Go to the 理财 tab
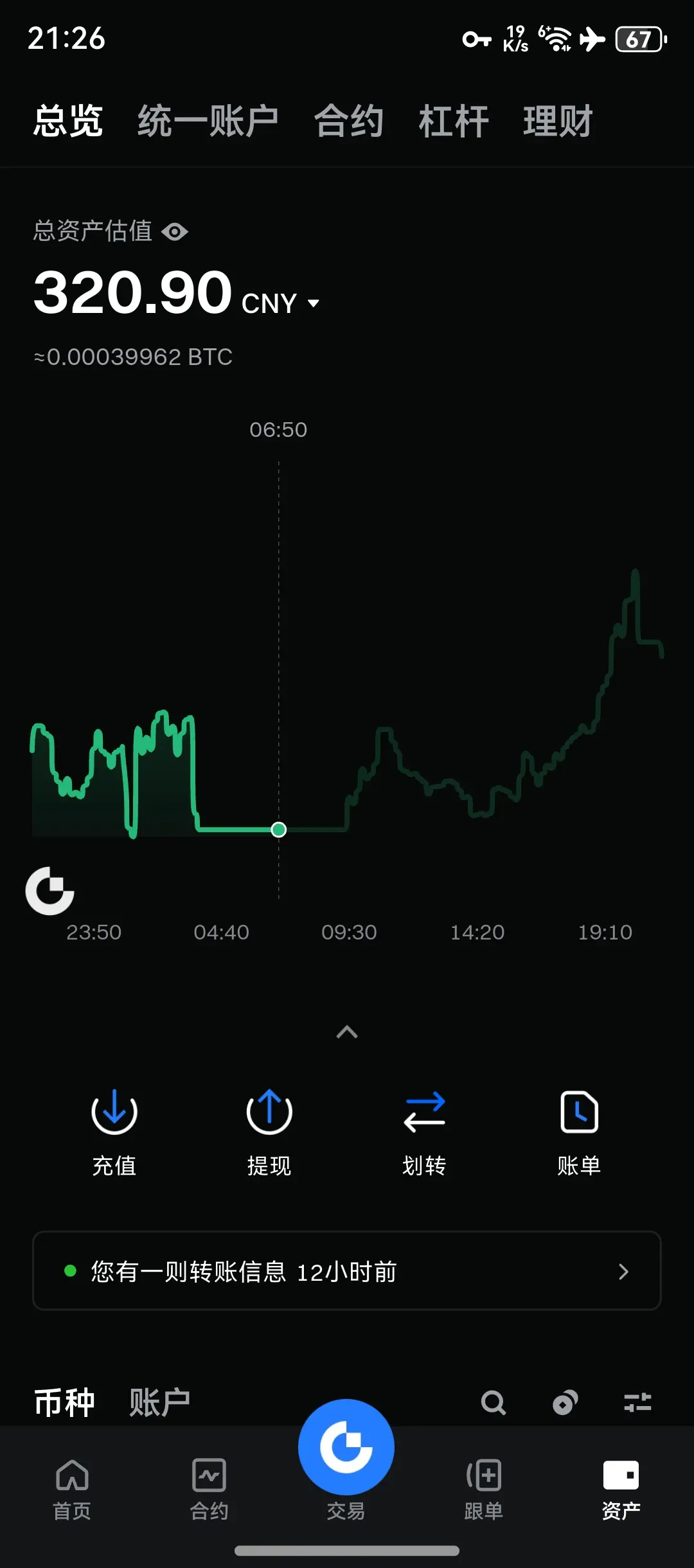The width and height of the screenshot is (694, 1568). point(558,121)
